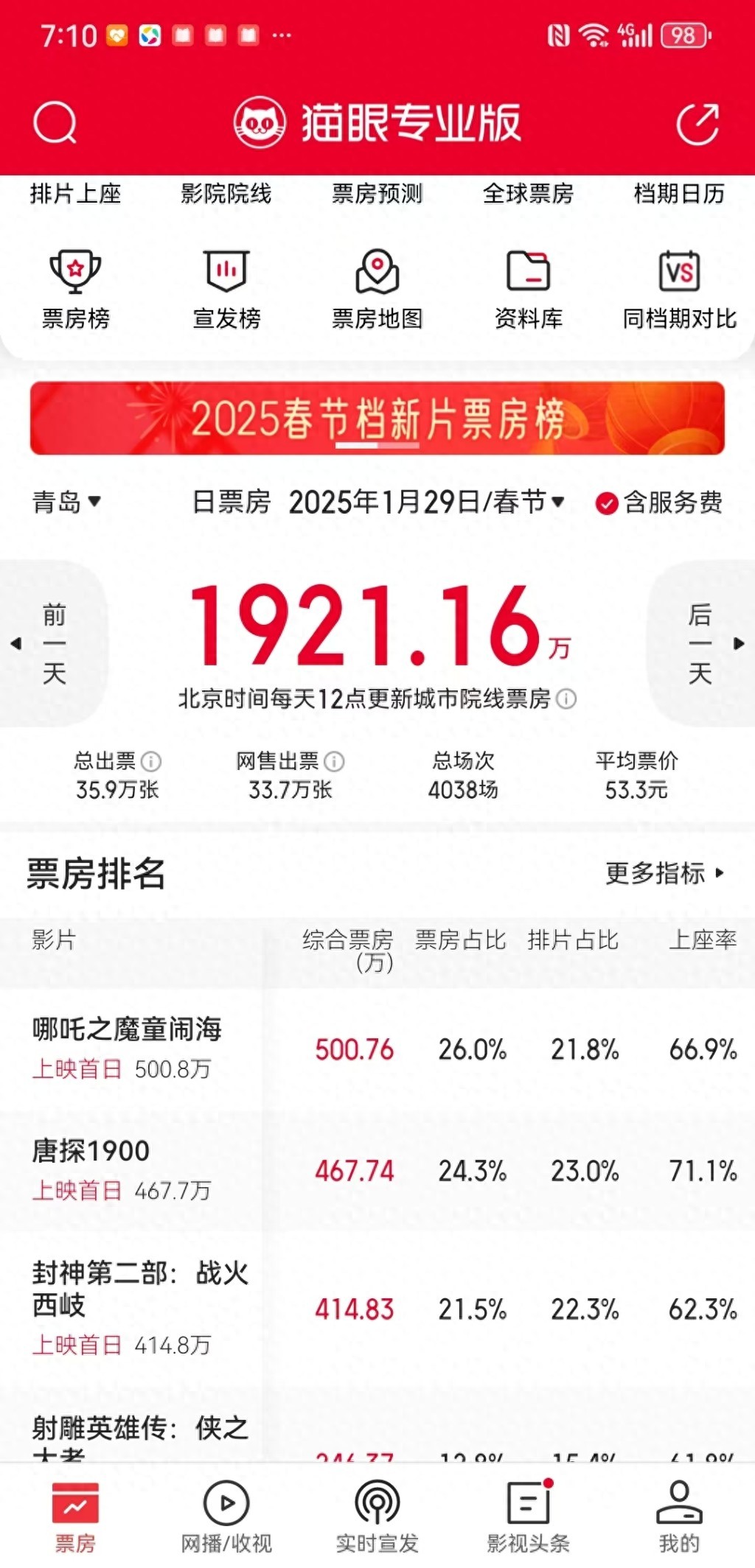Screen dimensions: 755x1568
Task: Pick a different date for 日票房
Action: [x=426, y=503]
